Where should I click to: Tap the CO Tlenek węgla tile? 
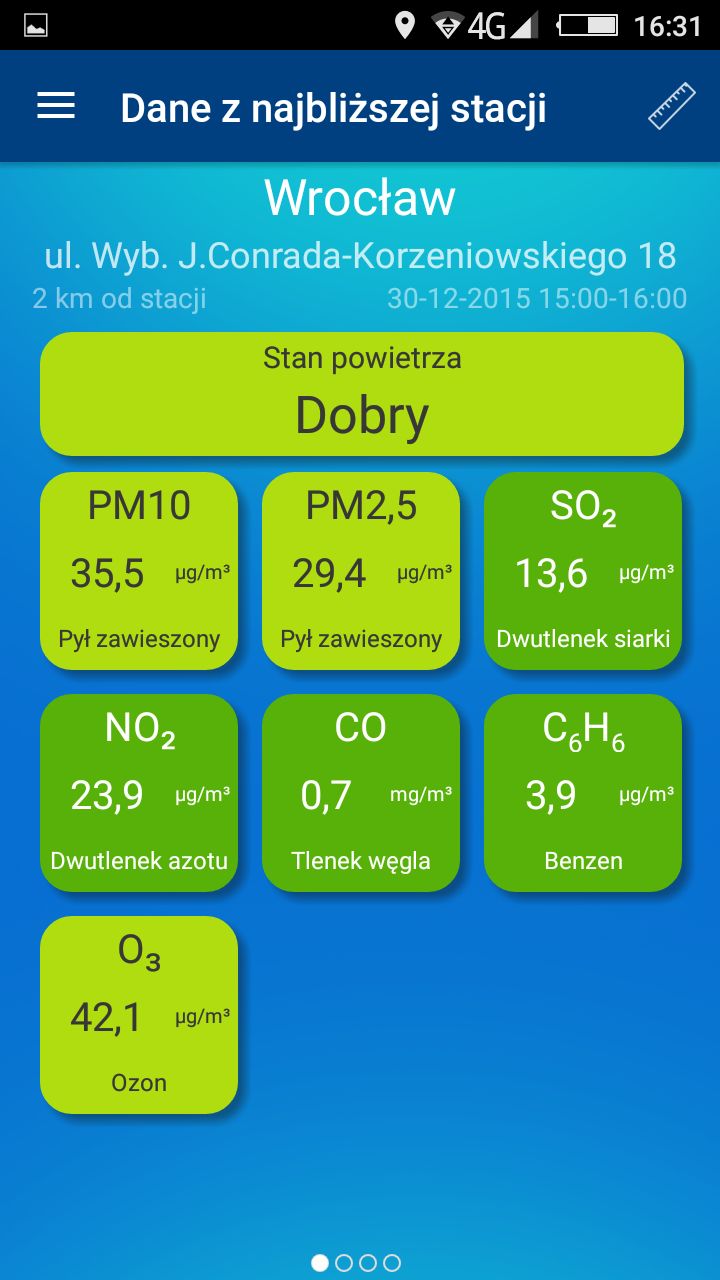tap(361, 792)
